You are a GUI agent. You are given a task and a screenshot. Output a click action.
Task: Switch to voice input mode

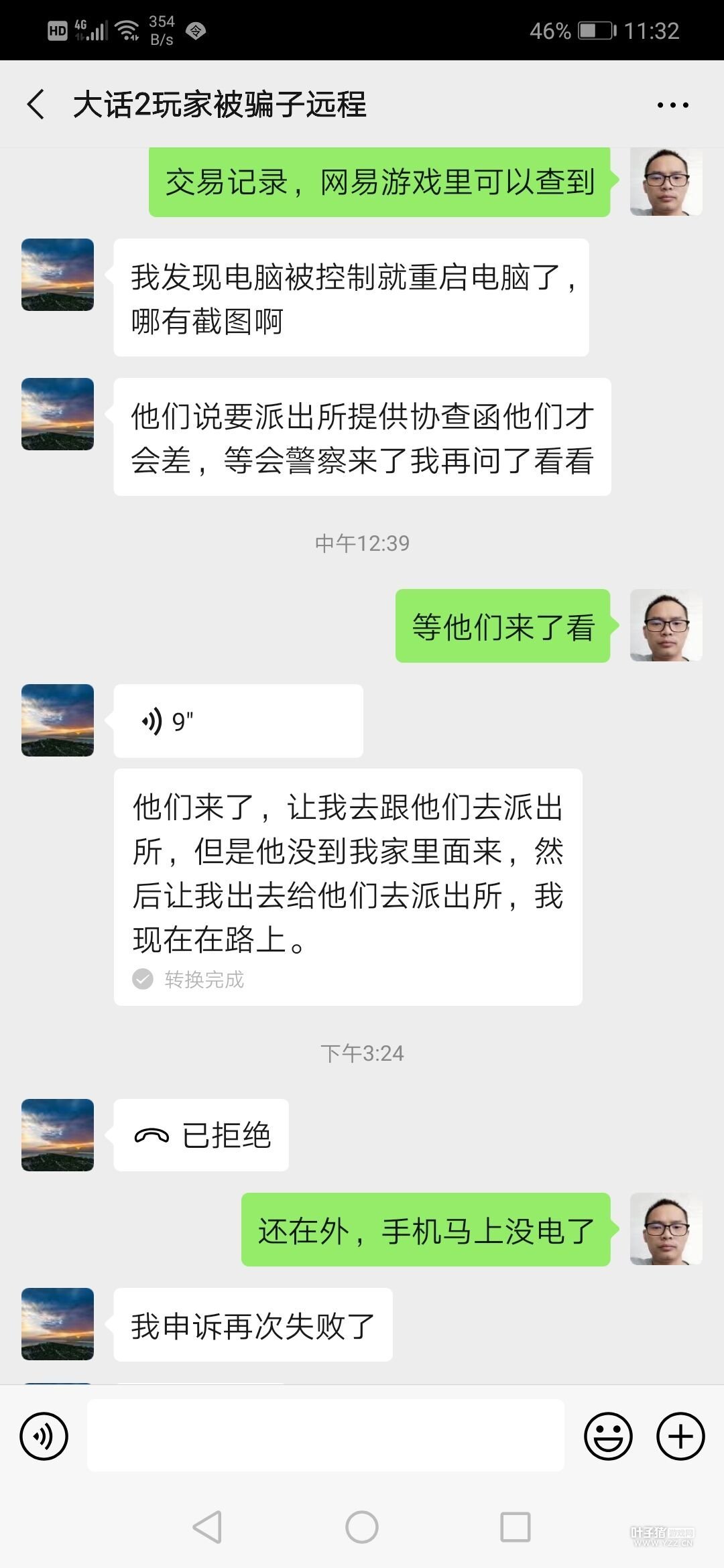[x=44, y=1436]
